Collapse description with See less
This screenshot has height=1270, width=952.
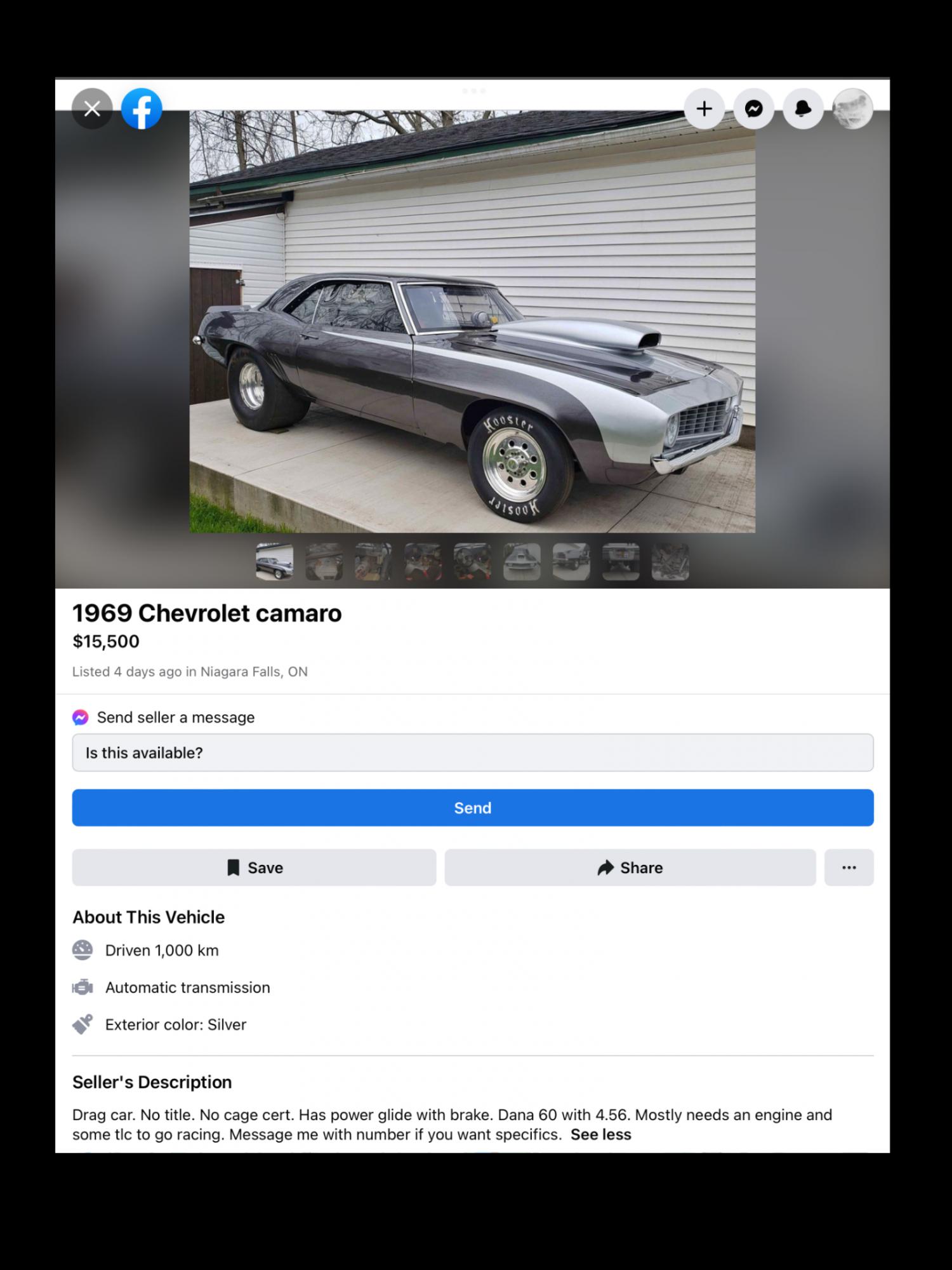[x=600, y=1135]
